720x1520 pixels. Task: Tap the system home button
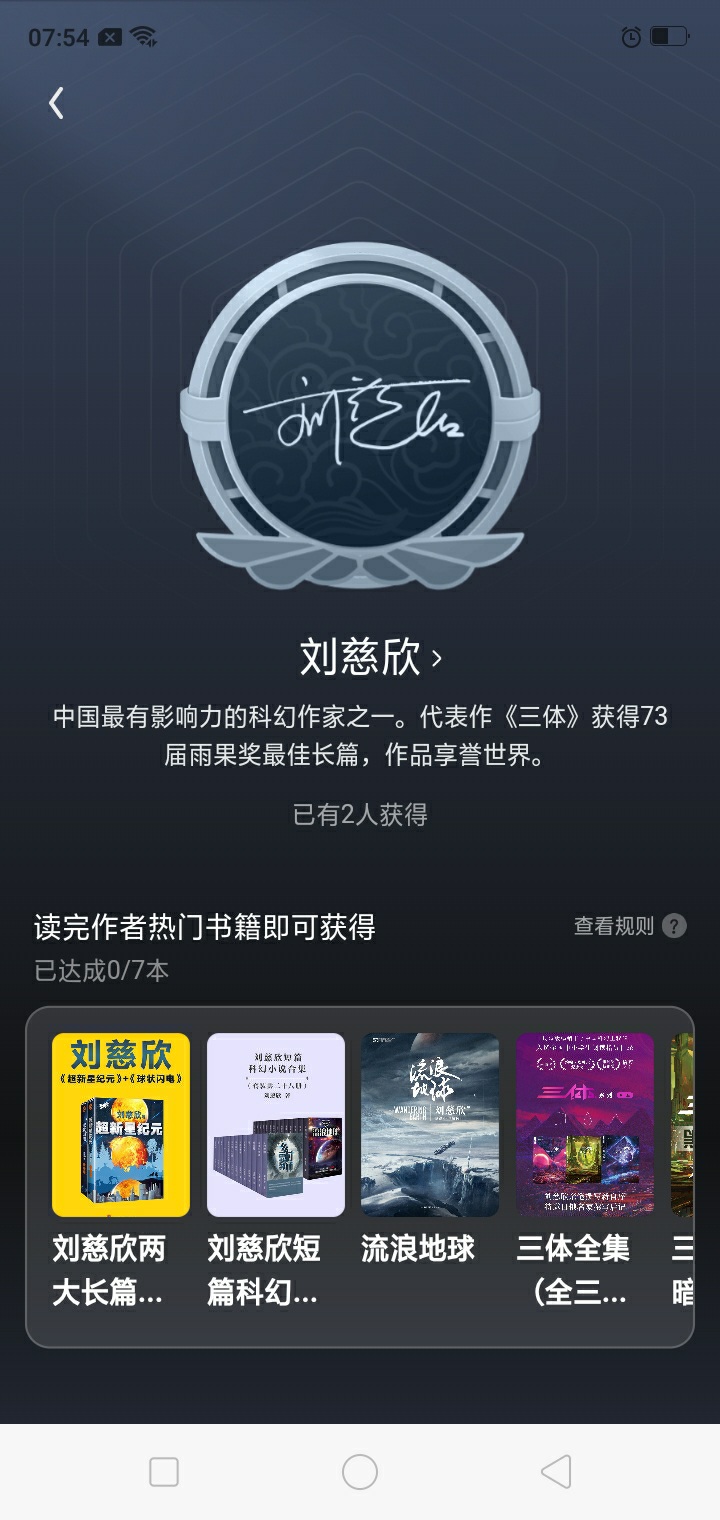(x=360, y=1471)
